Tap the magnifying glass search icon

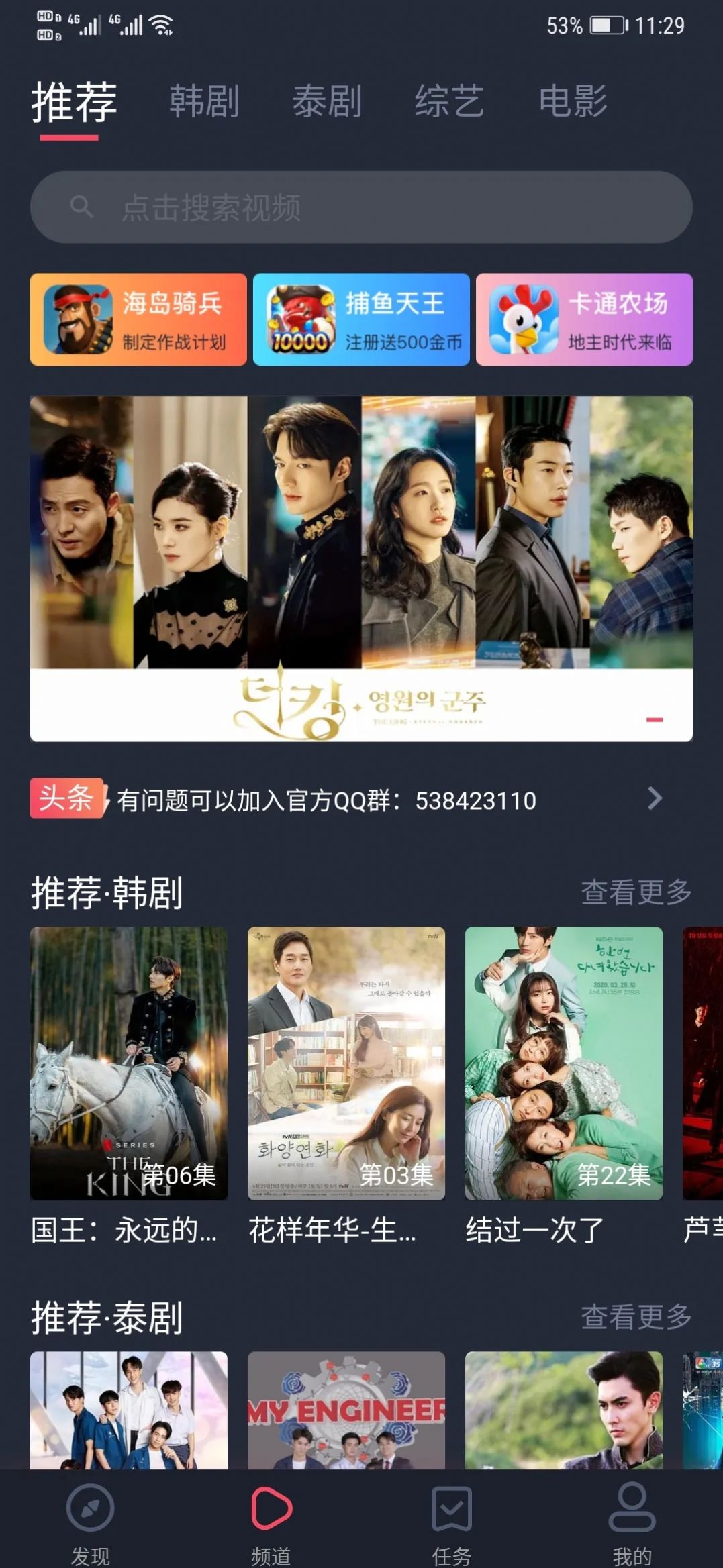pyautogui.click(x=83, y=206)
